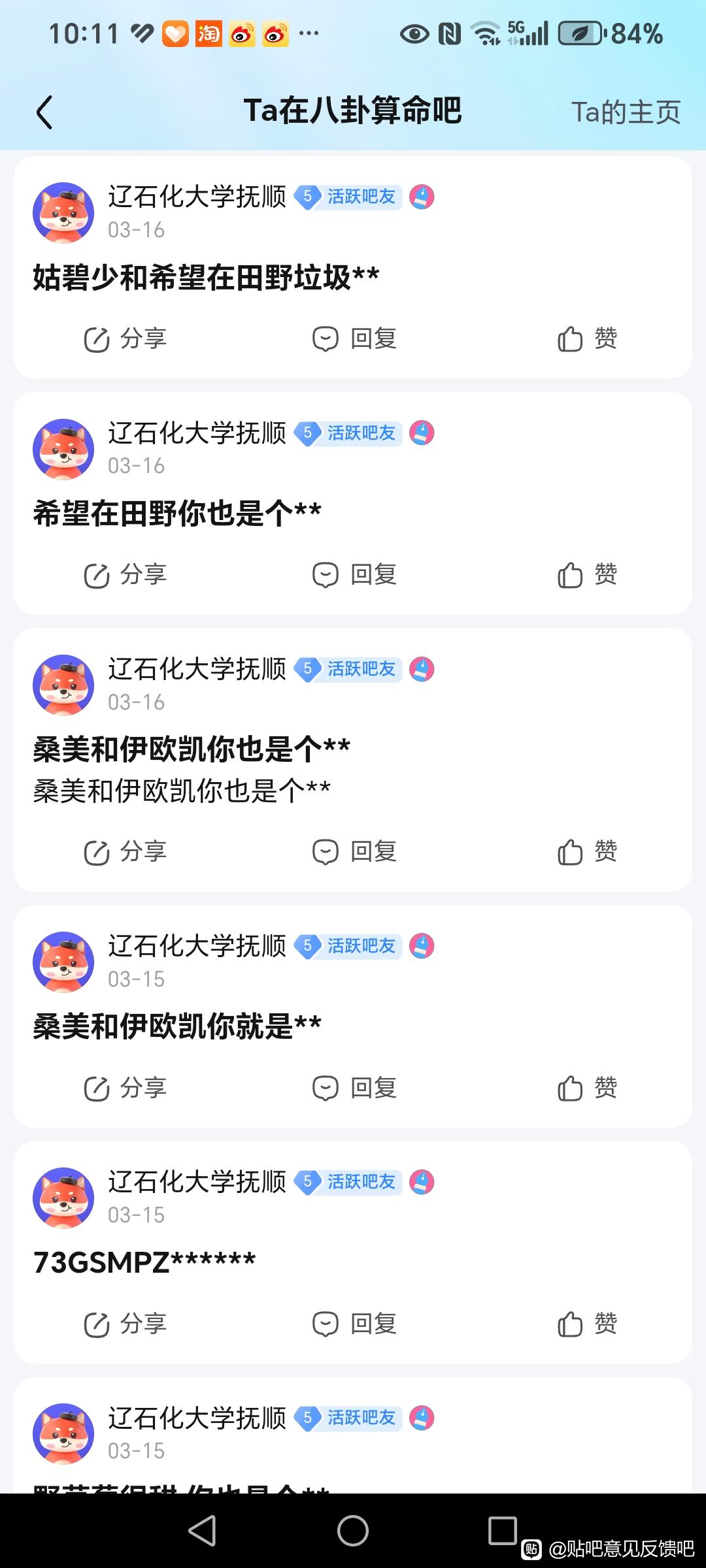Open recent apps from navigation bar
The width and height of the screenshot is (706, 1568).
[x=502, y=1530]
